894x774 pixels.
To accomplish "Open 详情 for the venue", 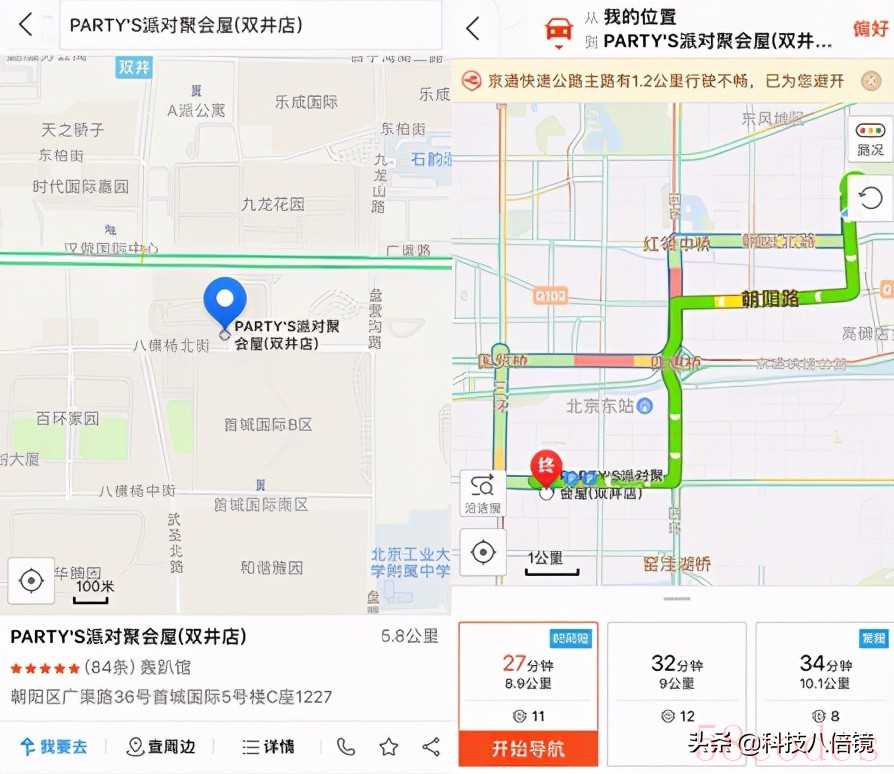I will click(269, 747).
